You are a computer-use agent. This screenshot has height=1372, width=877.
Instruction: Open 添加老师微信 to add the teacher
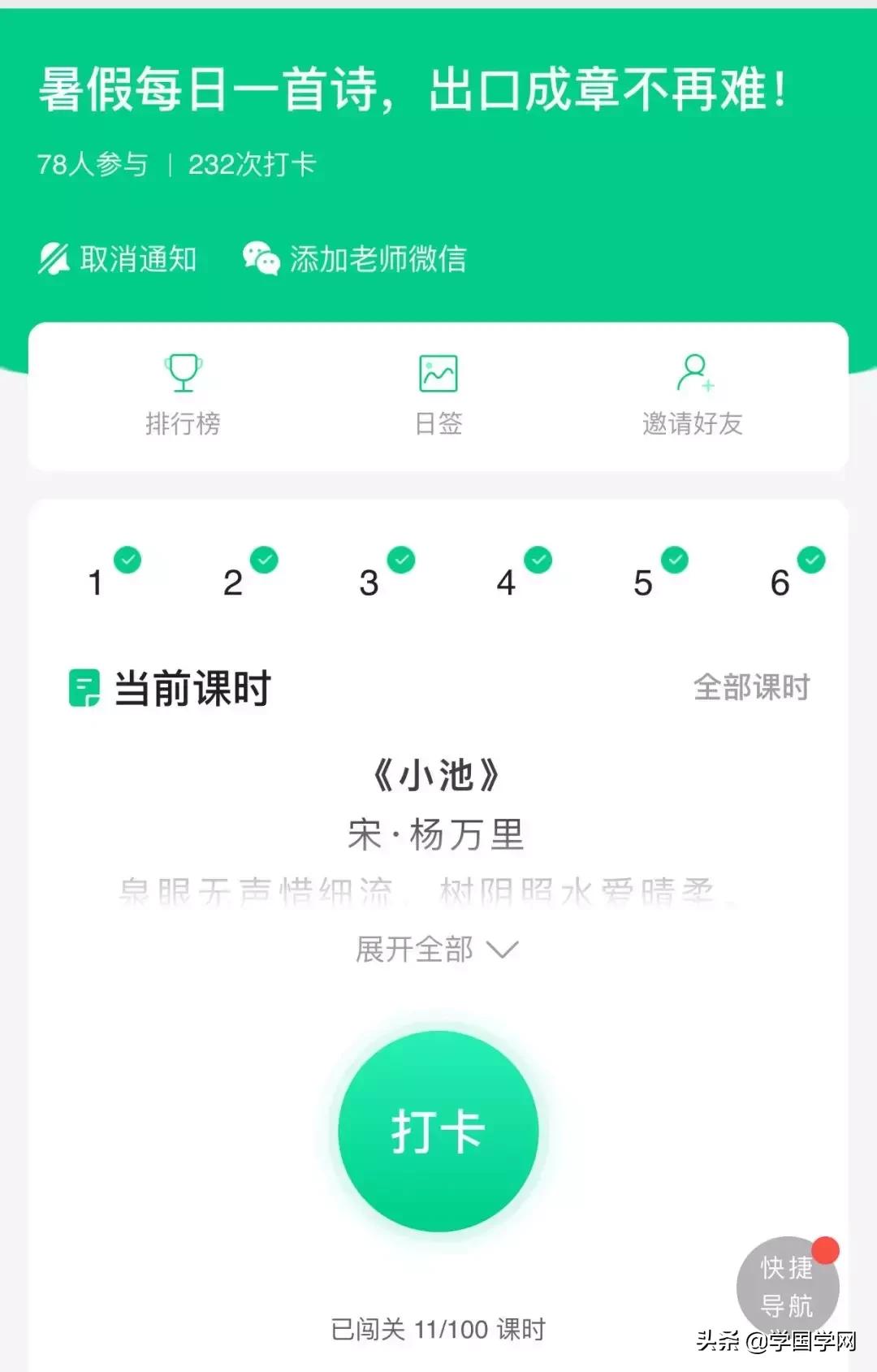point(378,258)
